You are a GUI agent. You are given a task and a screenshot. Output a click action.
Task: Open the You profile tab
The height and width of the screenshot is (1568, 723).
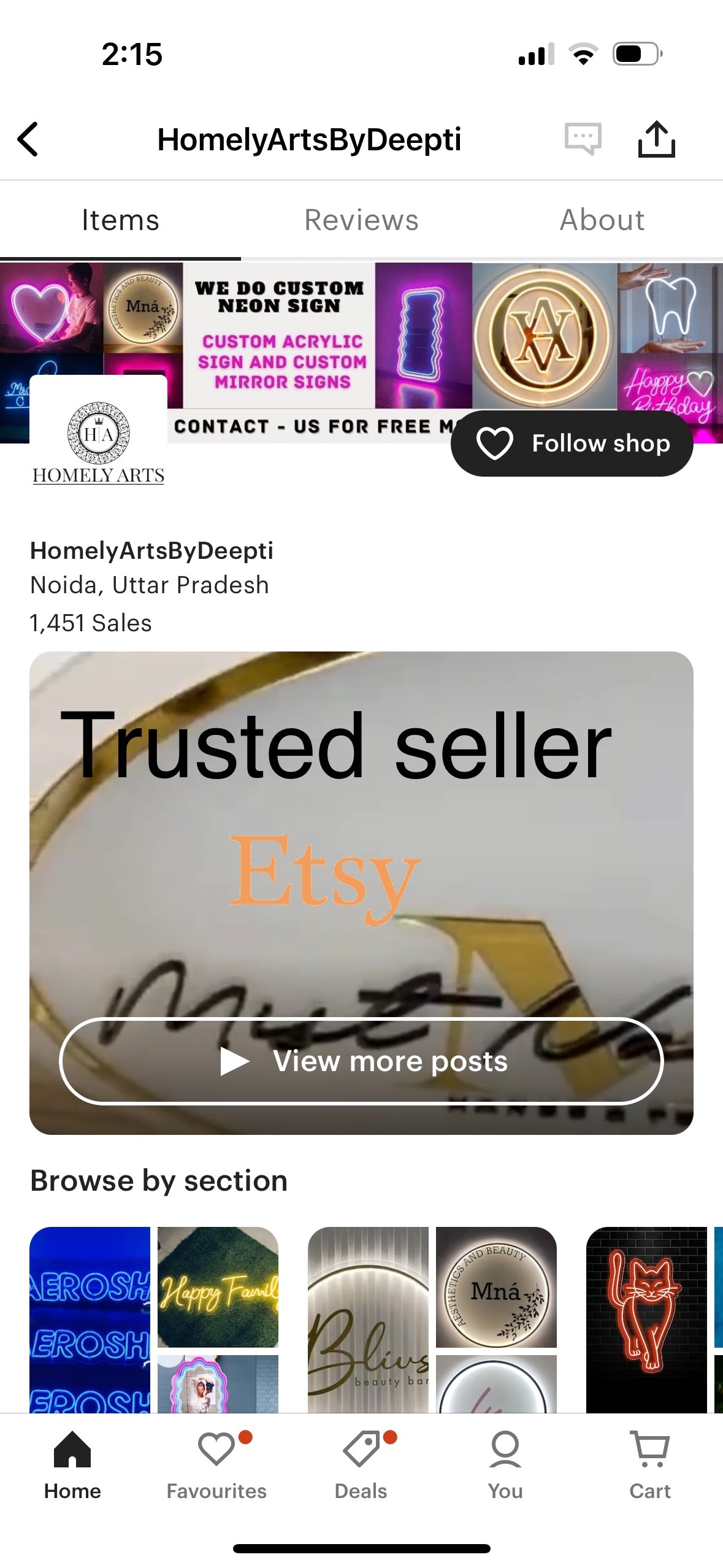[505, 1465]
